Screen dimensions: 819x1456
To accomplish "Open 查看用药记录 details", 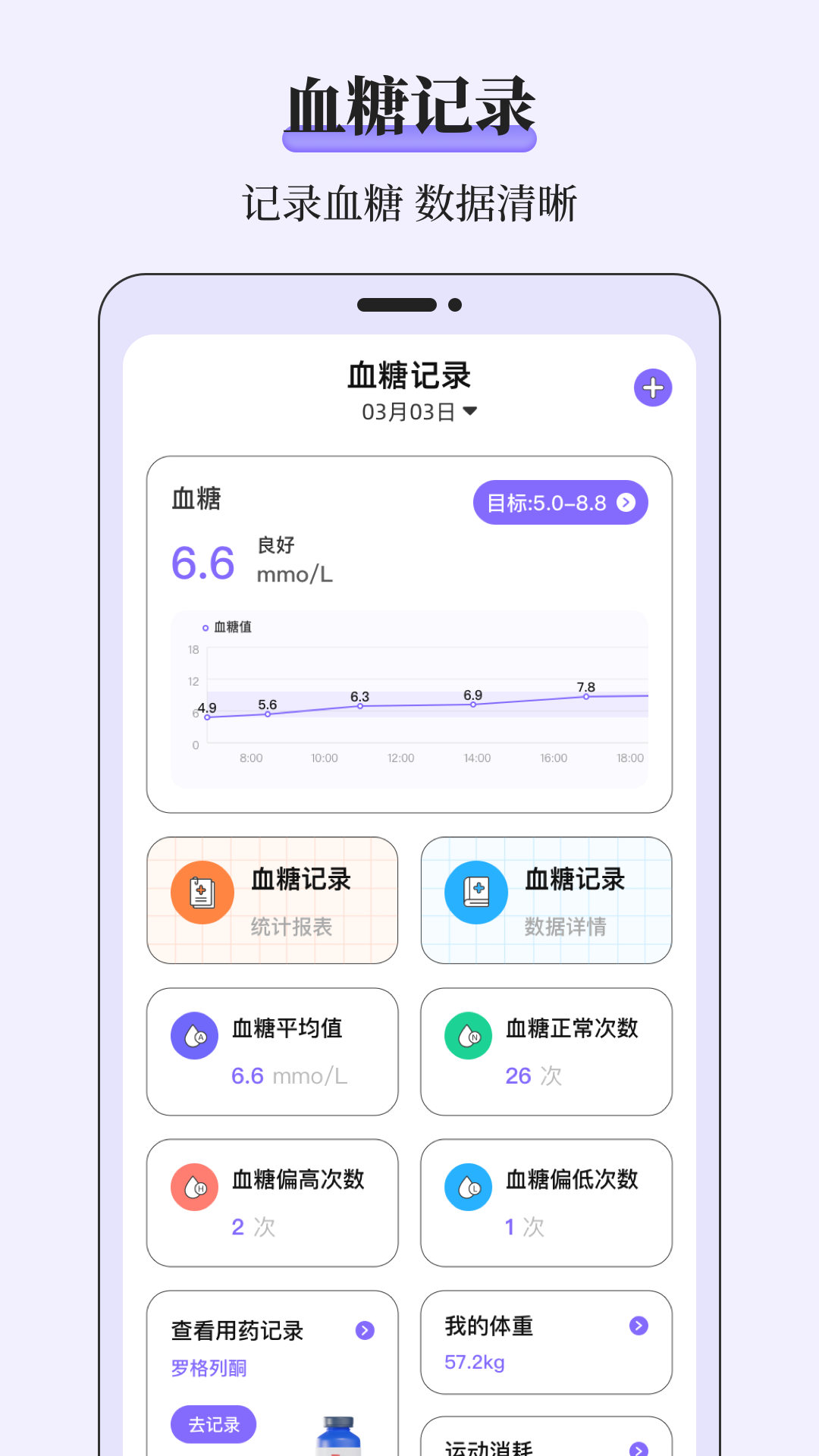I will click(365, 1332).
